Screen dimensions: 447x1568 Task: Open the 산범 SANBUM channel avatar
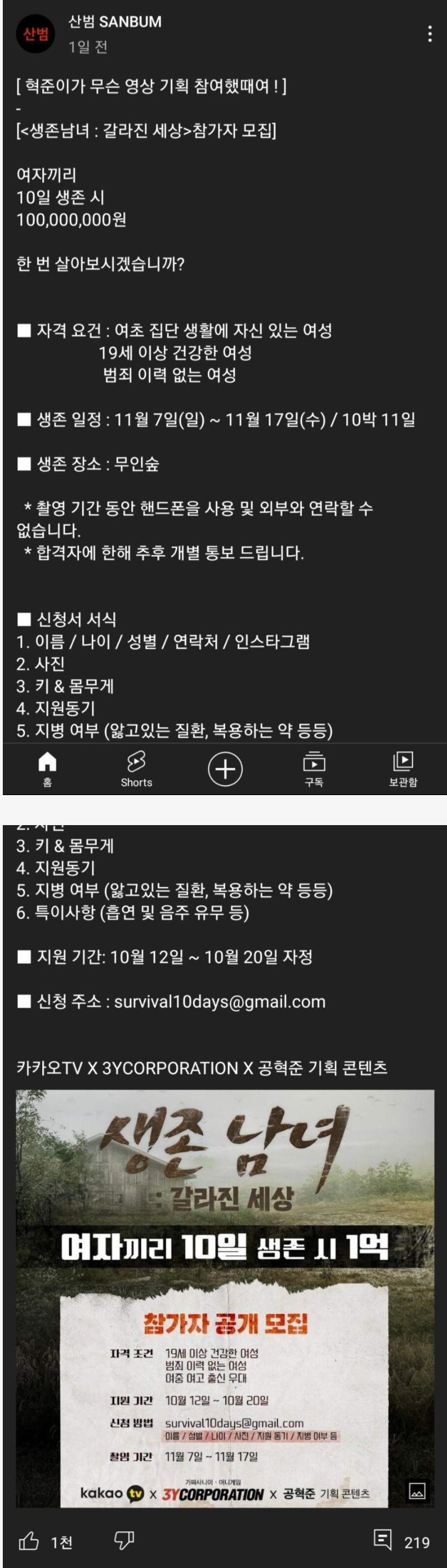[x=36, y=34]
